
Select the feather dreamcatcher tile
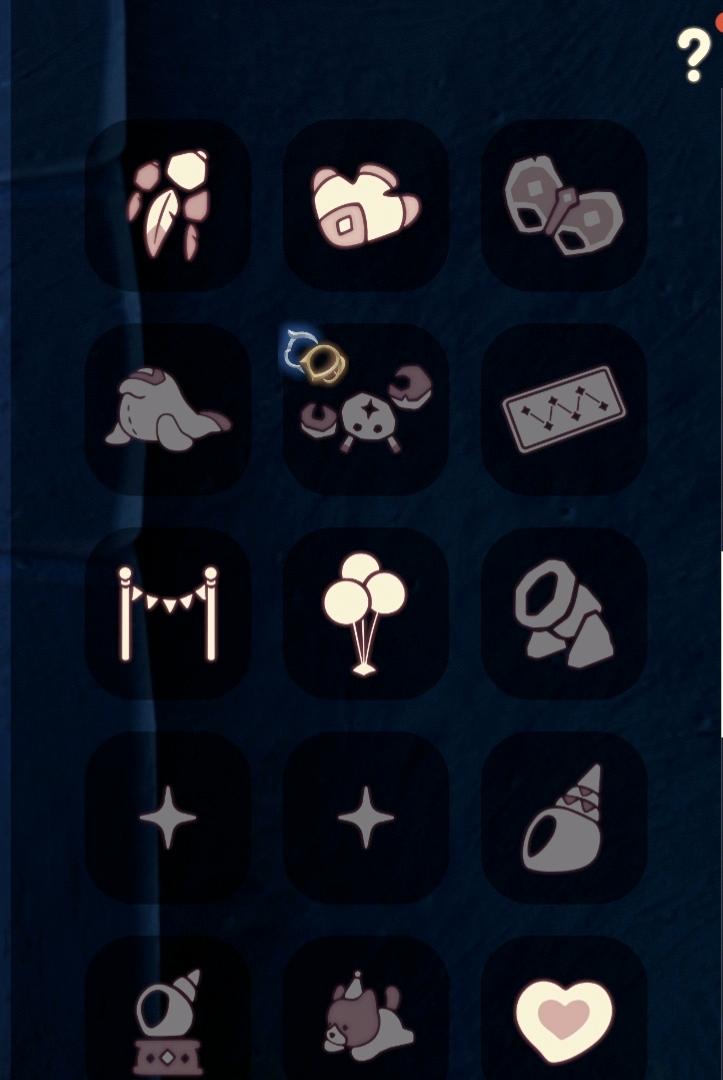point(168,204)
